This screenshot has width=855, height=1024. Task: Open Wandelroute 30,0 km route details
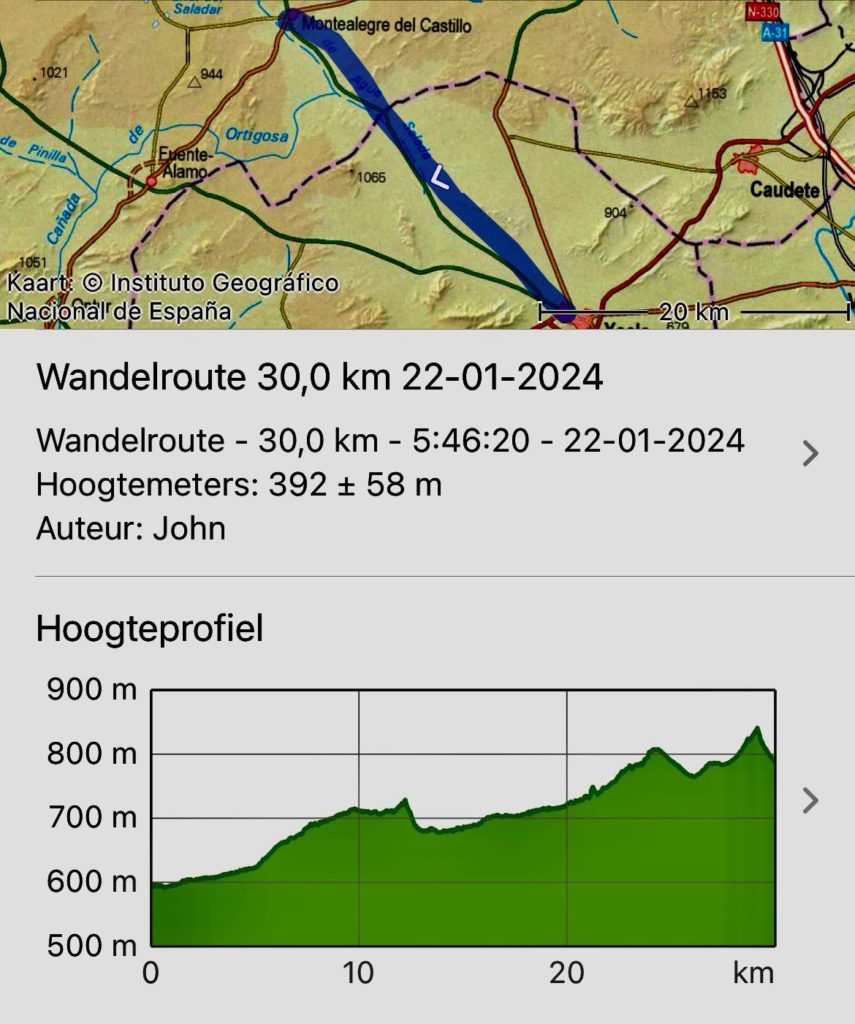tap(810, 455)
